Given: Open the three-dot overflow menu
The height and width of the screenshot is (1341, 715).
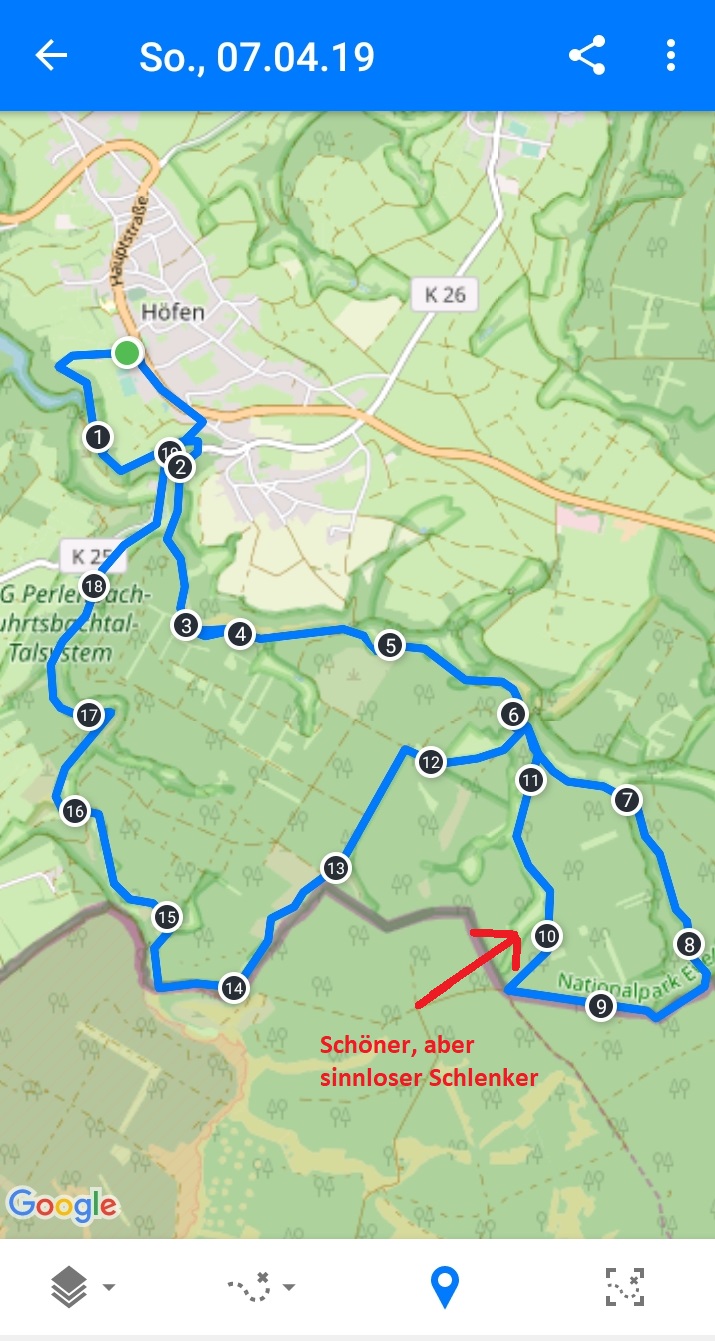Looking at the screenshot, I should point(671,56).
